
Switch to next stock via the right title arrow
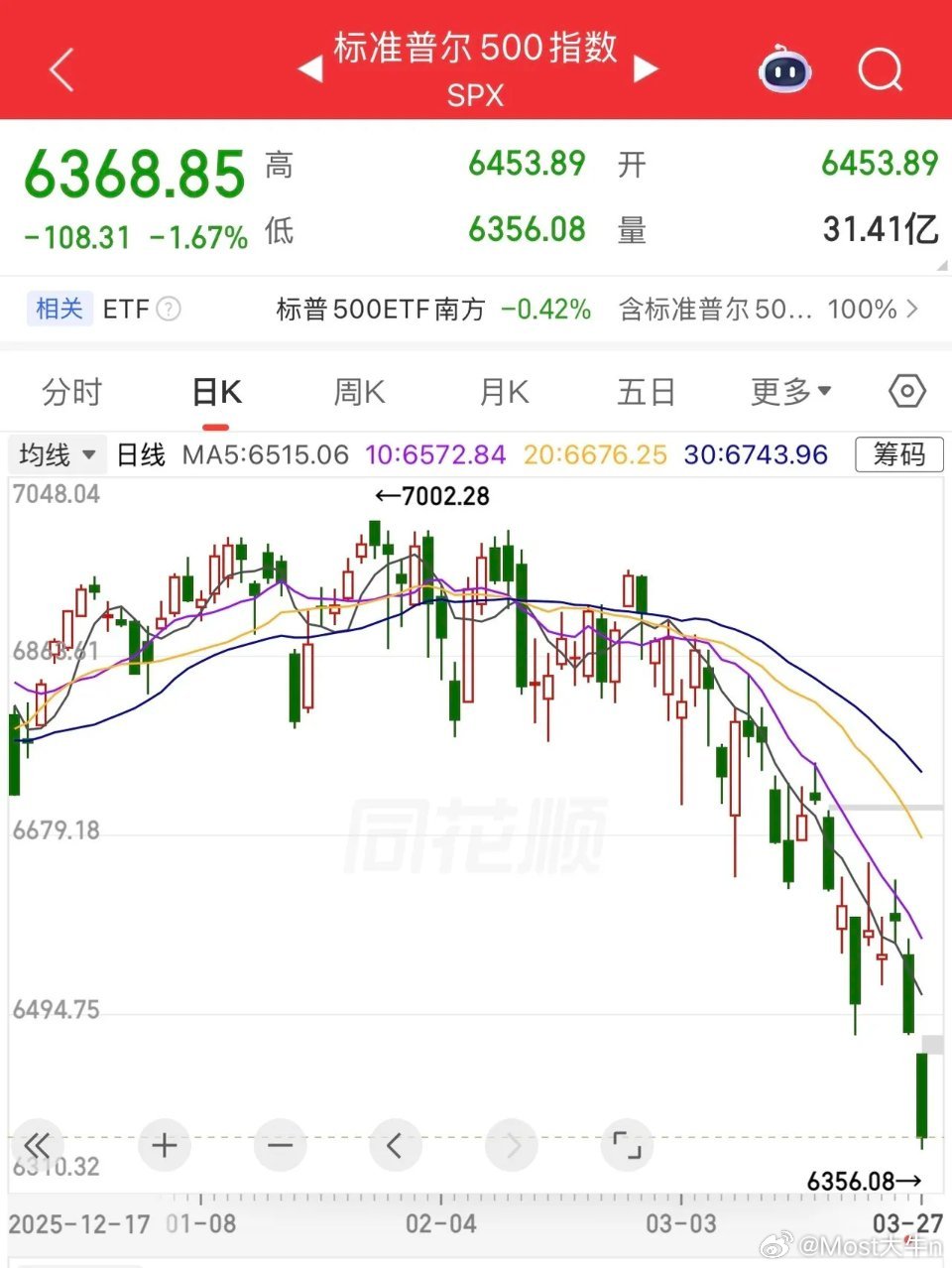[646, 69]
